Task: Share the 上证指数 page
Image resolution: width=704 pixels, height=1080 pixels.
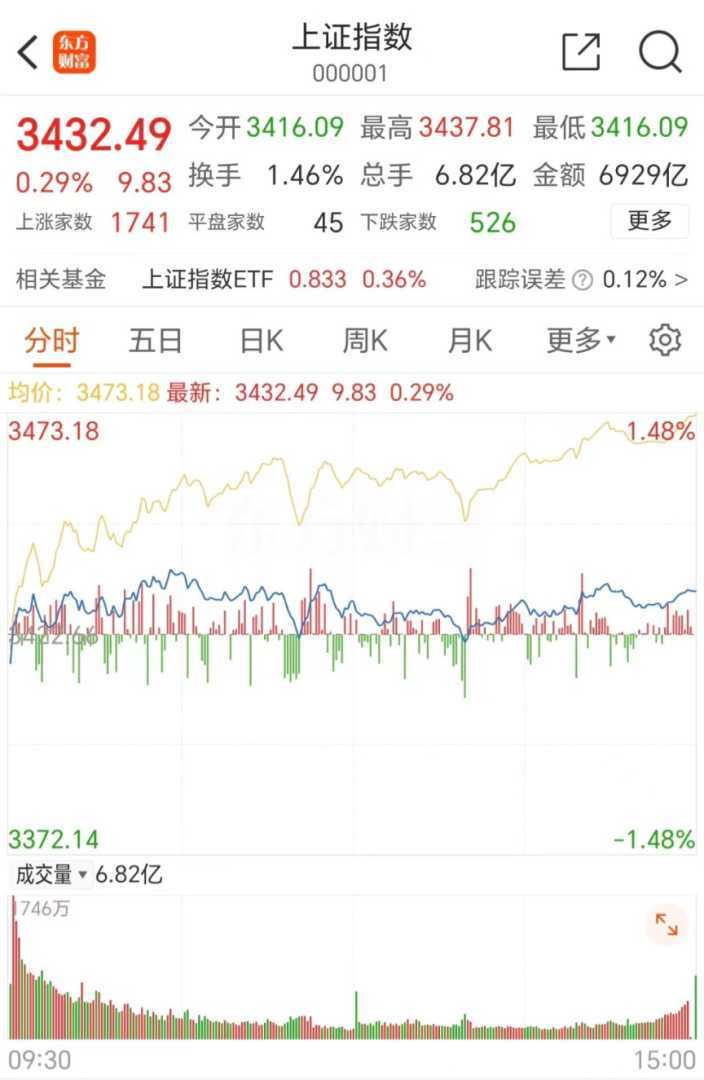Action: tap(581, 52)
